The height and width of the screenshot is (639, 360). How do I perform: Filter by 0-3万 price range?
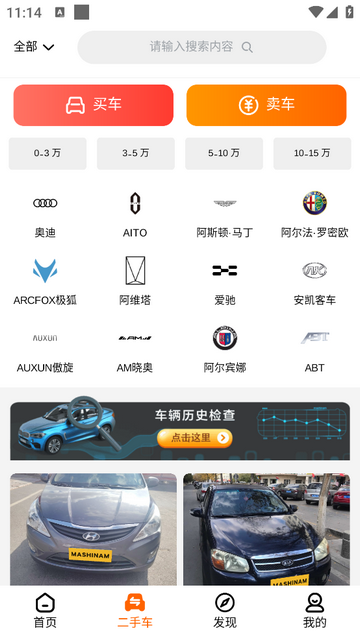pyautogui.click(x=48, y=154)
